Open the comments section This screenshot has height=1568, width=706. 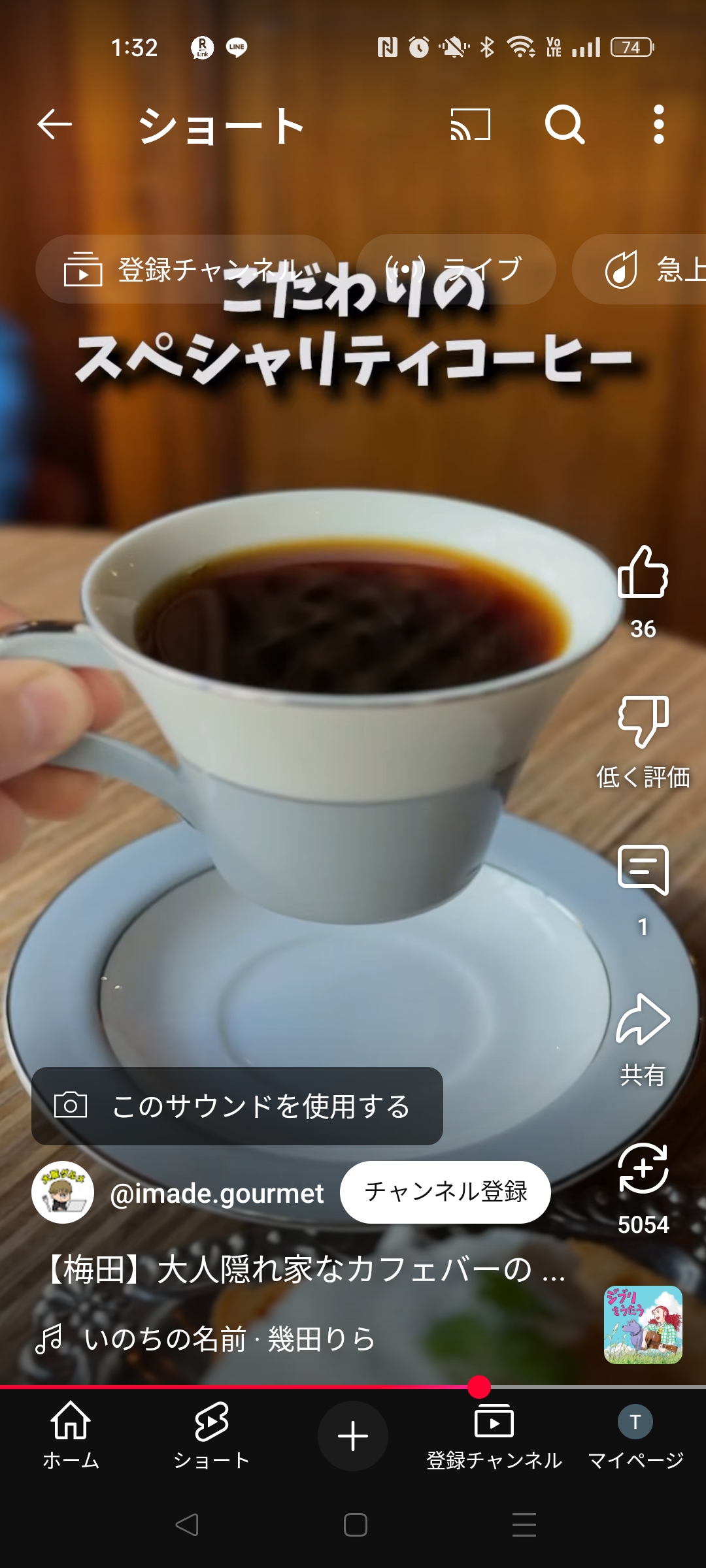(643, 871)
